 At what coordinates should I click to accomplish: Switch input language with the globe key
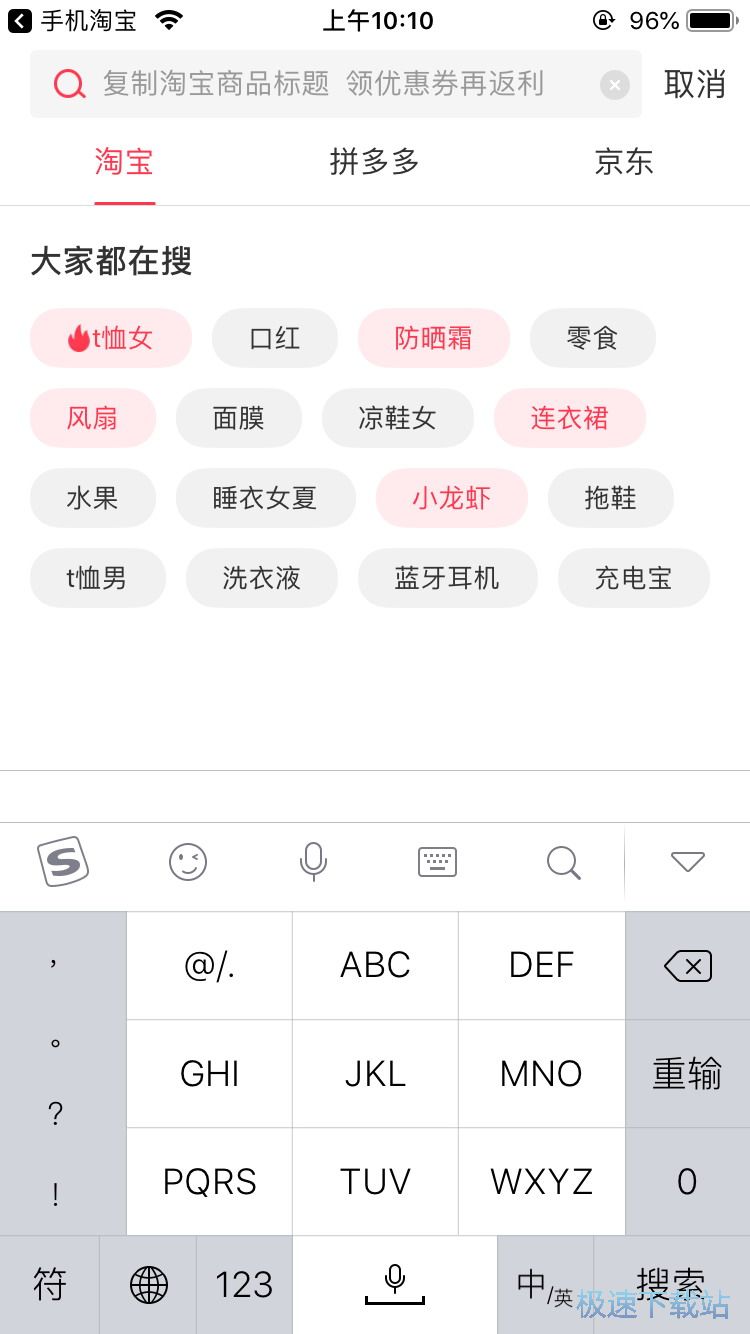tap(146, 1283)
